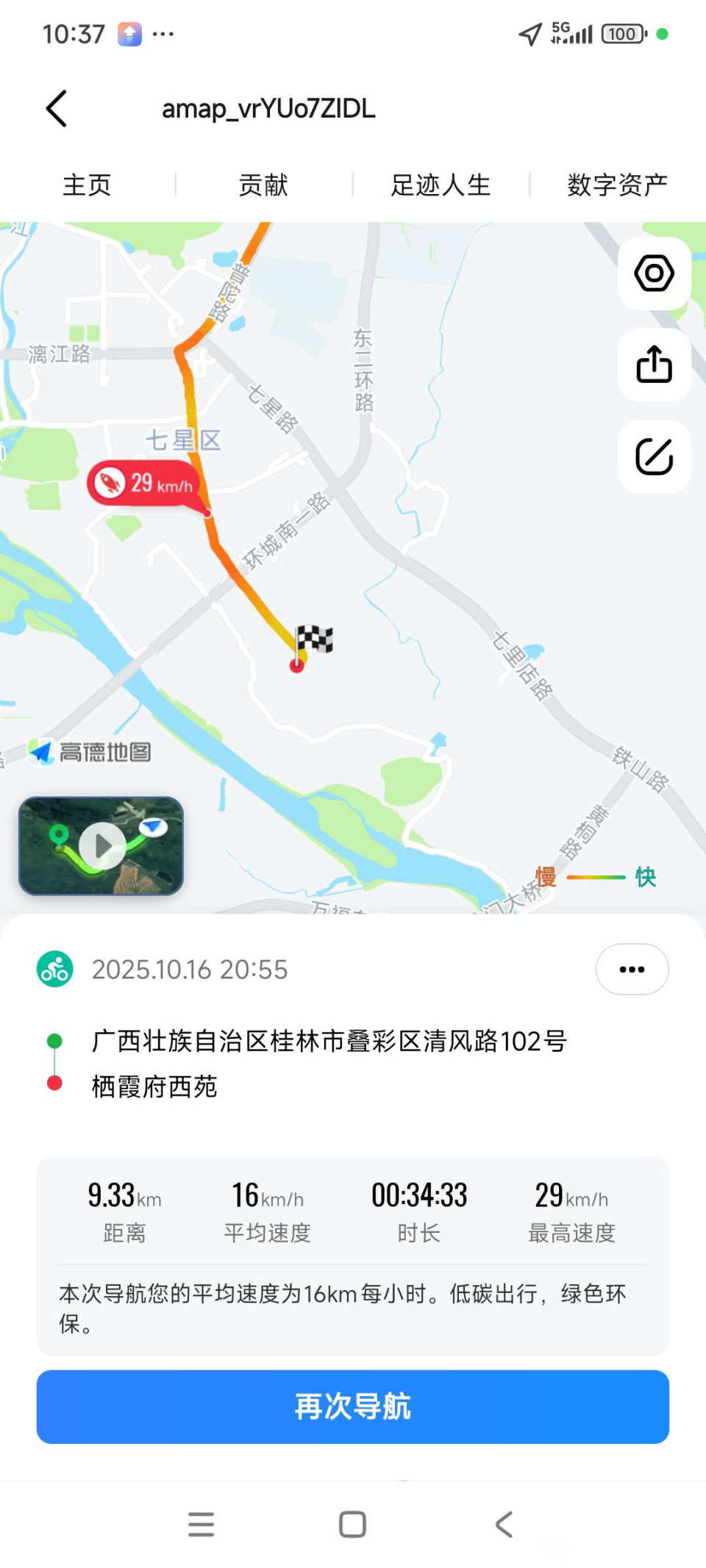Open the three-dot more options button
The height and width of the screenshot is (1568, 706).
632,970
